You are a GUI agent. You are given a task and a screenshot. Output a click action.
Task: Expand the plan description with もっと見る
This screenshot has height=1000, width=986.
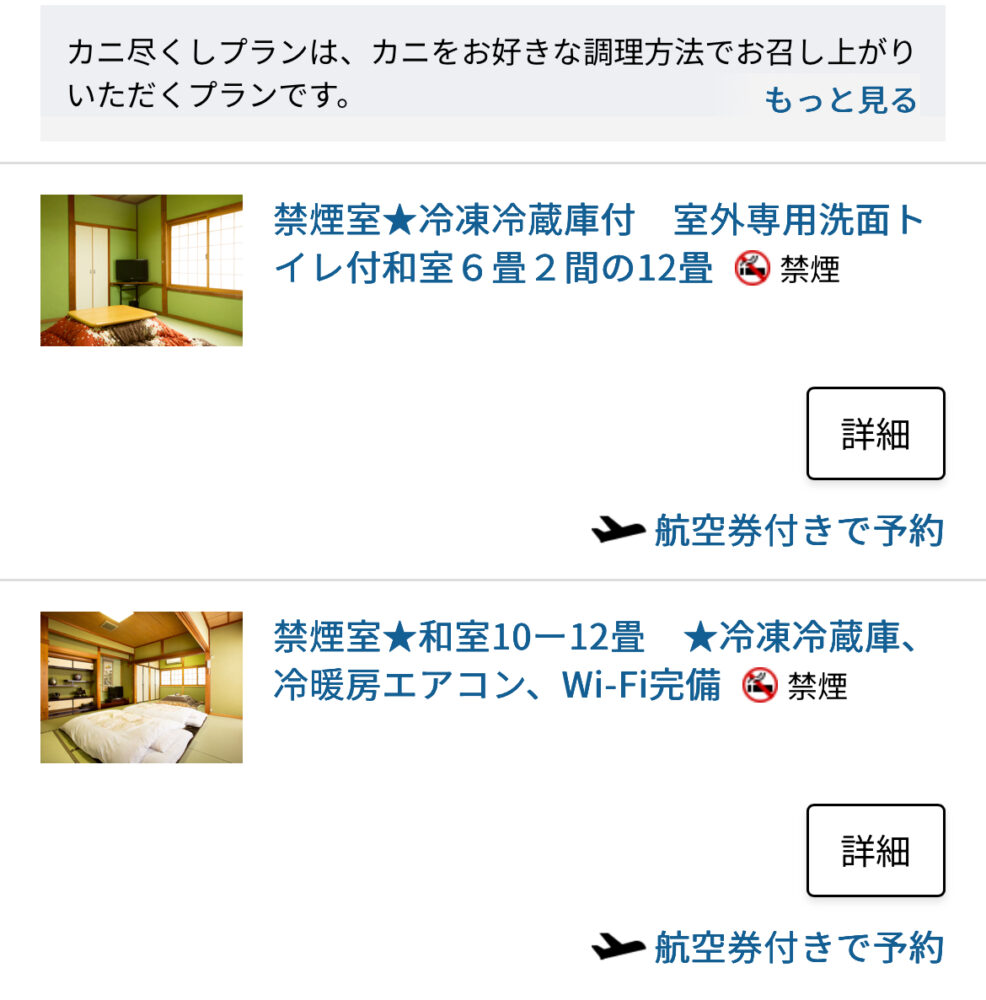840,100
